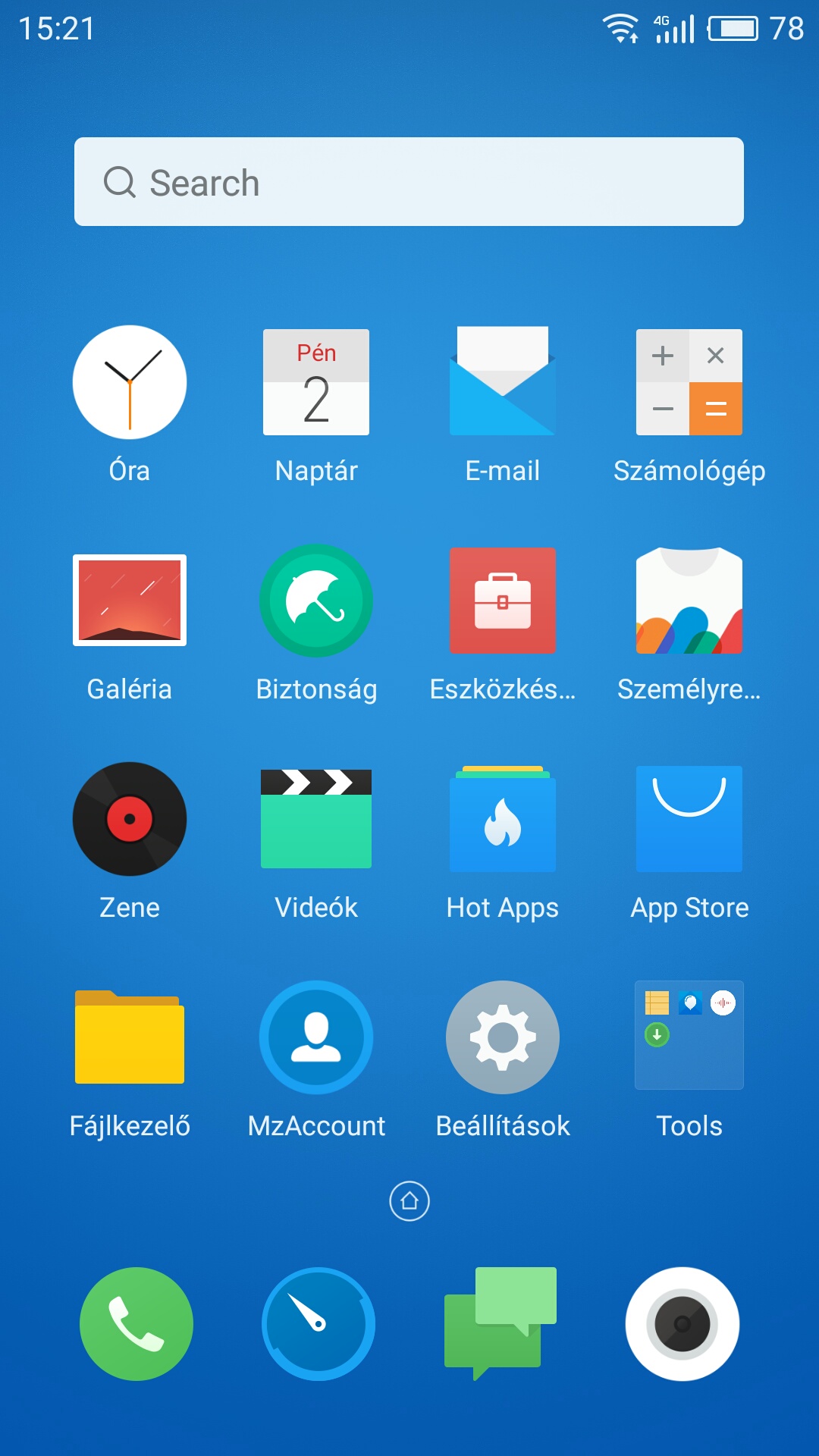Open the Tools folder
Image resolution: width=819 pixels, height=1456 pixels.
689,1037
